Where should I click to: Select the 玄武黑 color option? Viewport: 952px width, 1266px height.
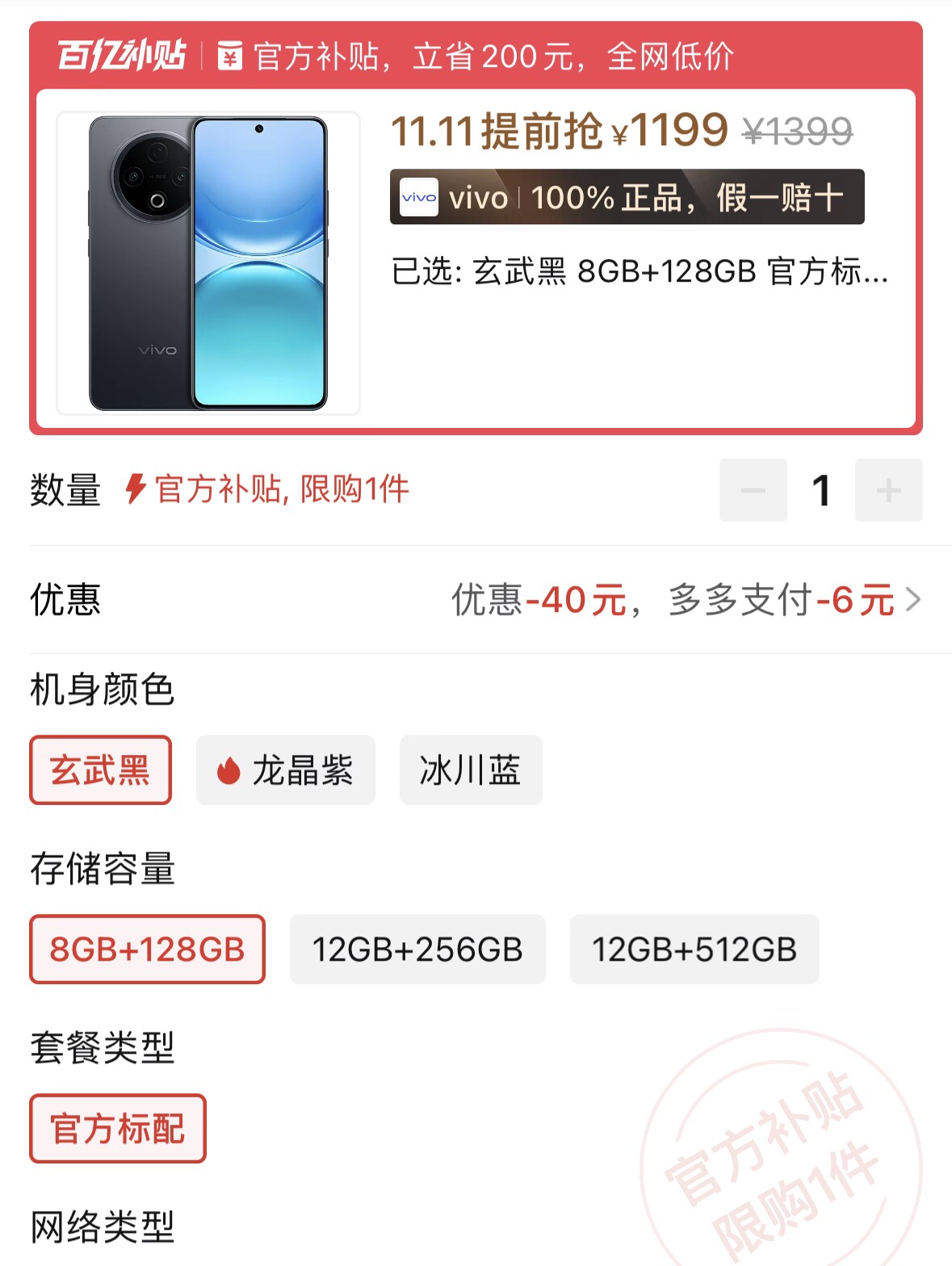coord(100,770)
